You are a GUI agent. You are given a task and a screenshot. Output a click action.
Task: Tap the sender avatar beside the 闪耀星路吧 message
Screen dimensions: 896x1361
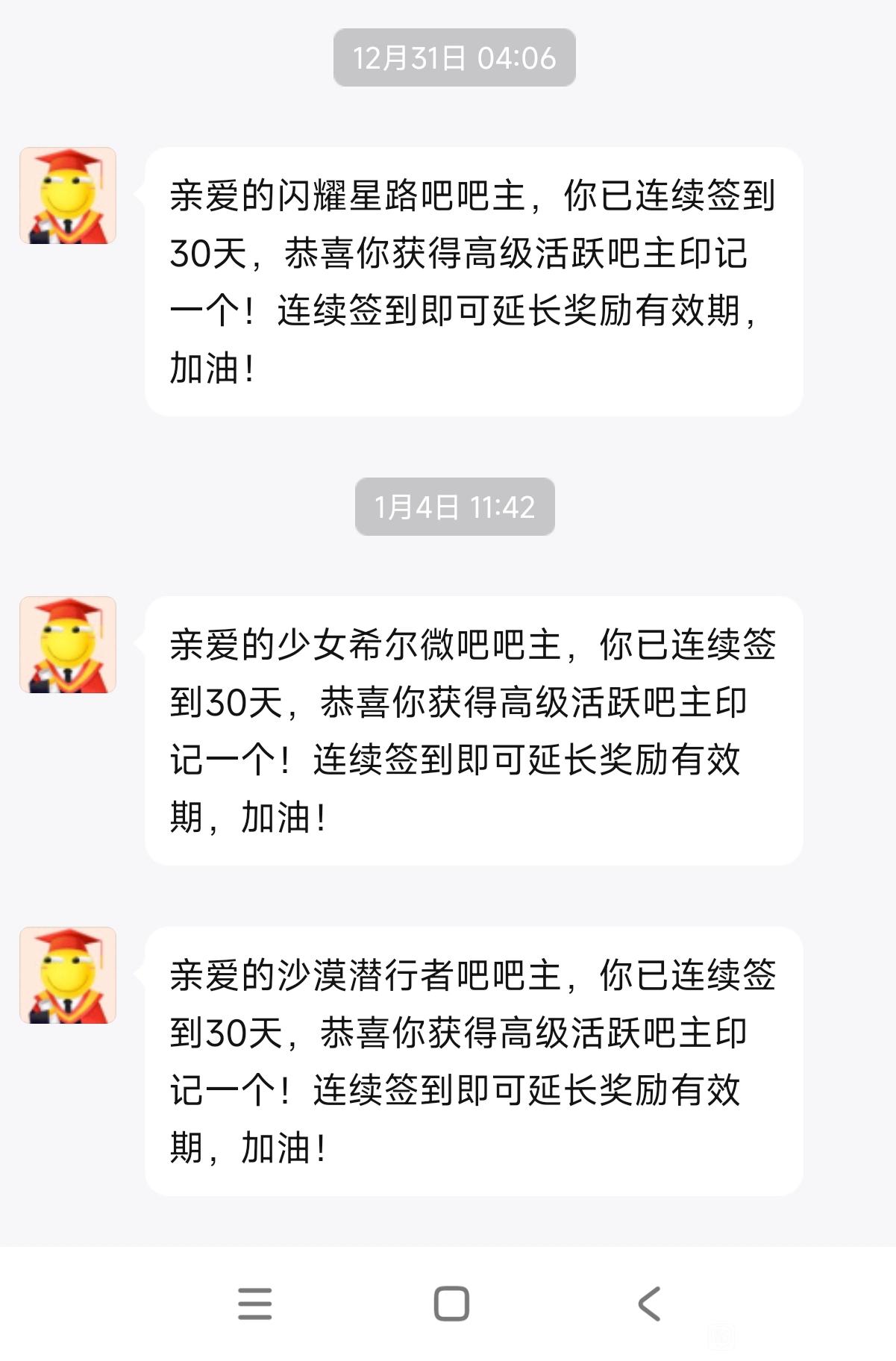[x=68, y=195]
